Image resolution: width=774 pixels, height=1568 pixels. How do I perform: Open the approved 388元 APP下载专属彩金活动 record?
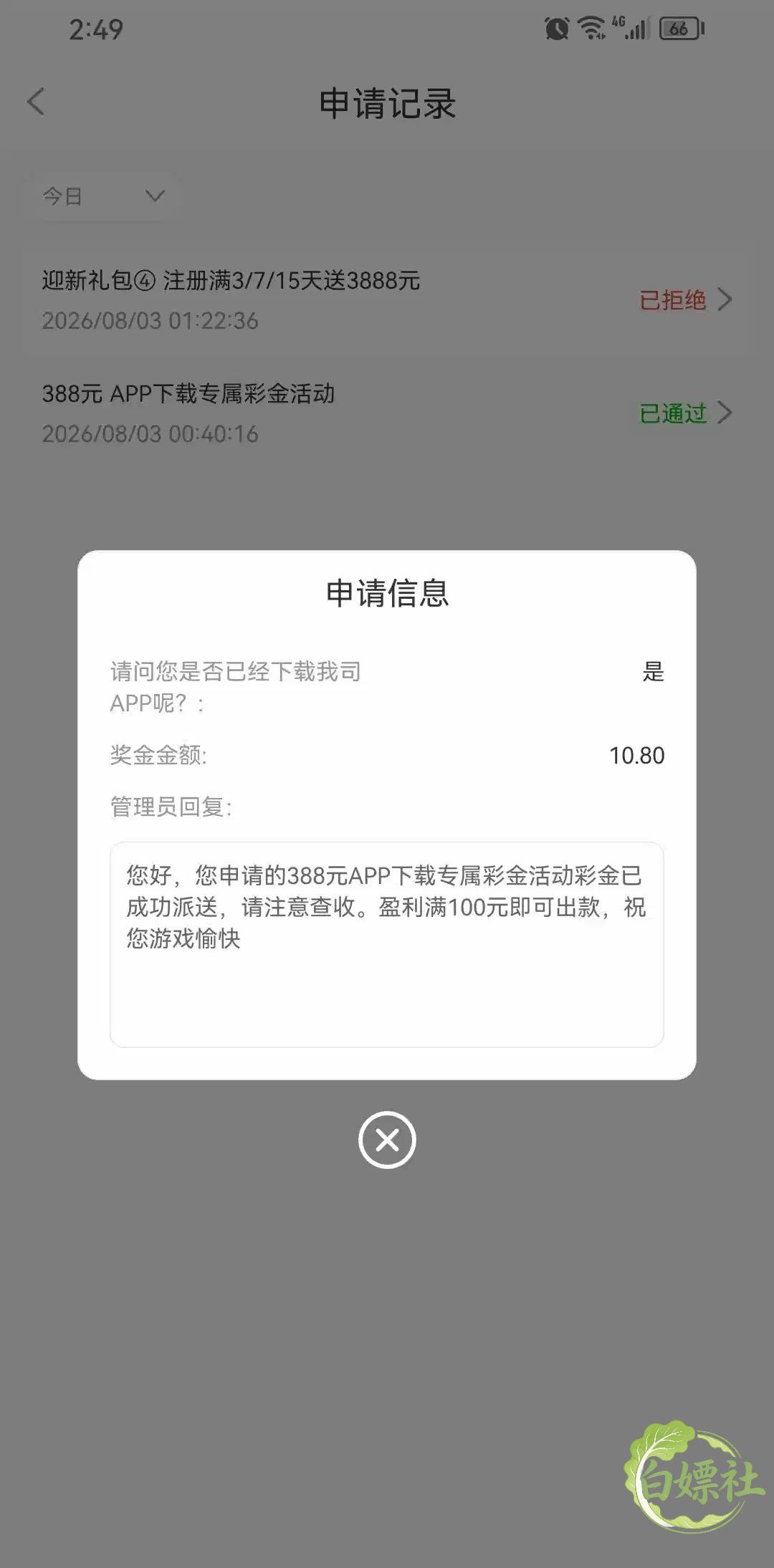[387, 413]
